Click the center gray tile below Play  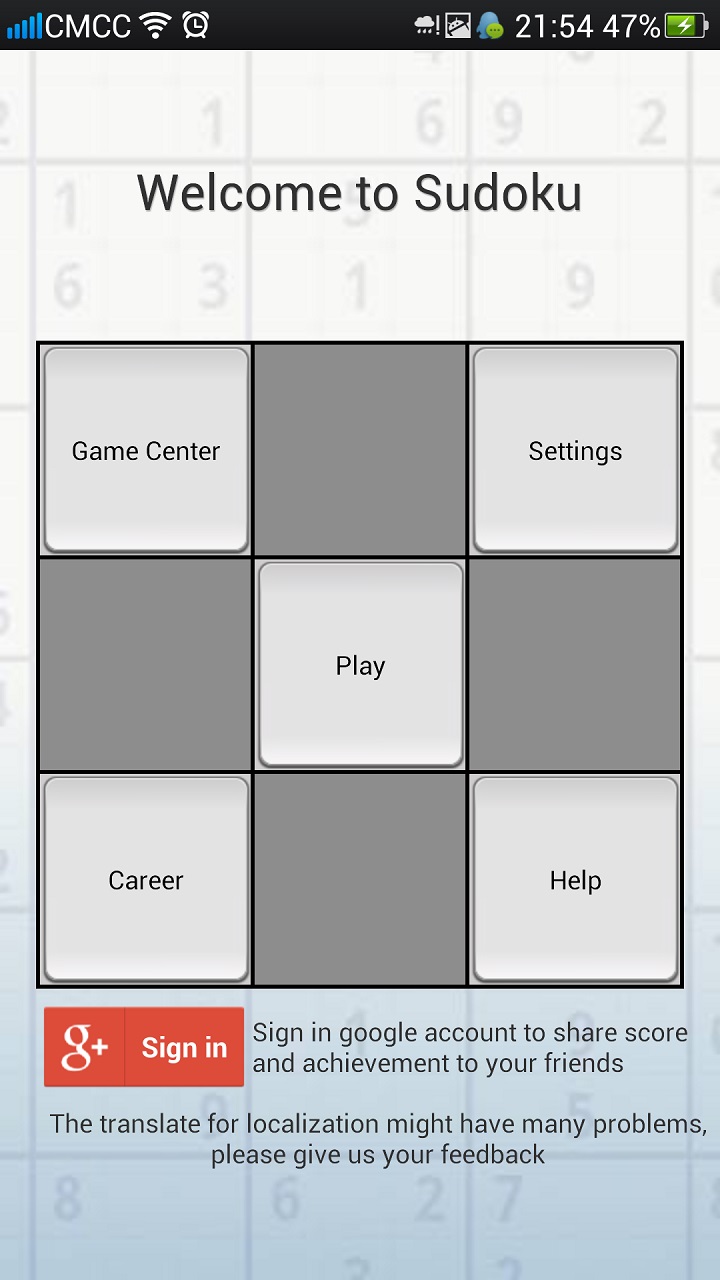point(360,880)
